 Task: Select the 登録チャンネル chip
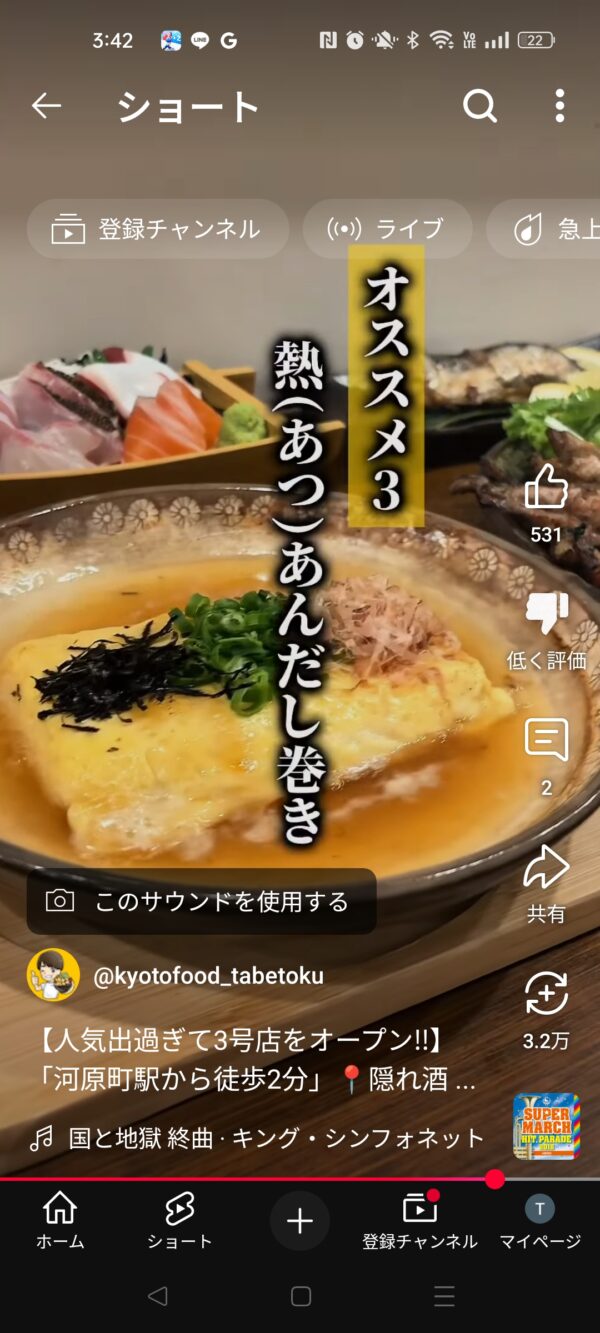coord(157,229)
